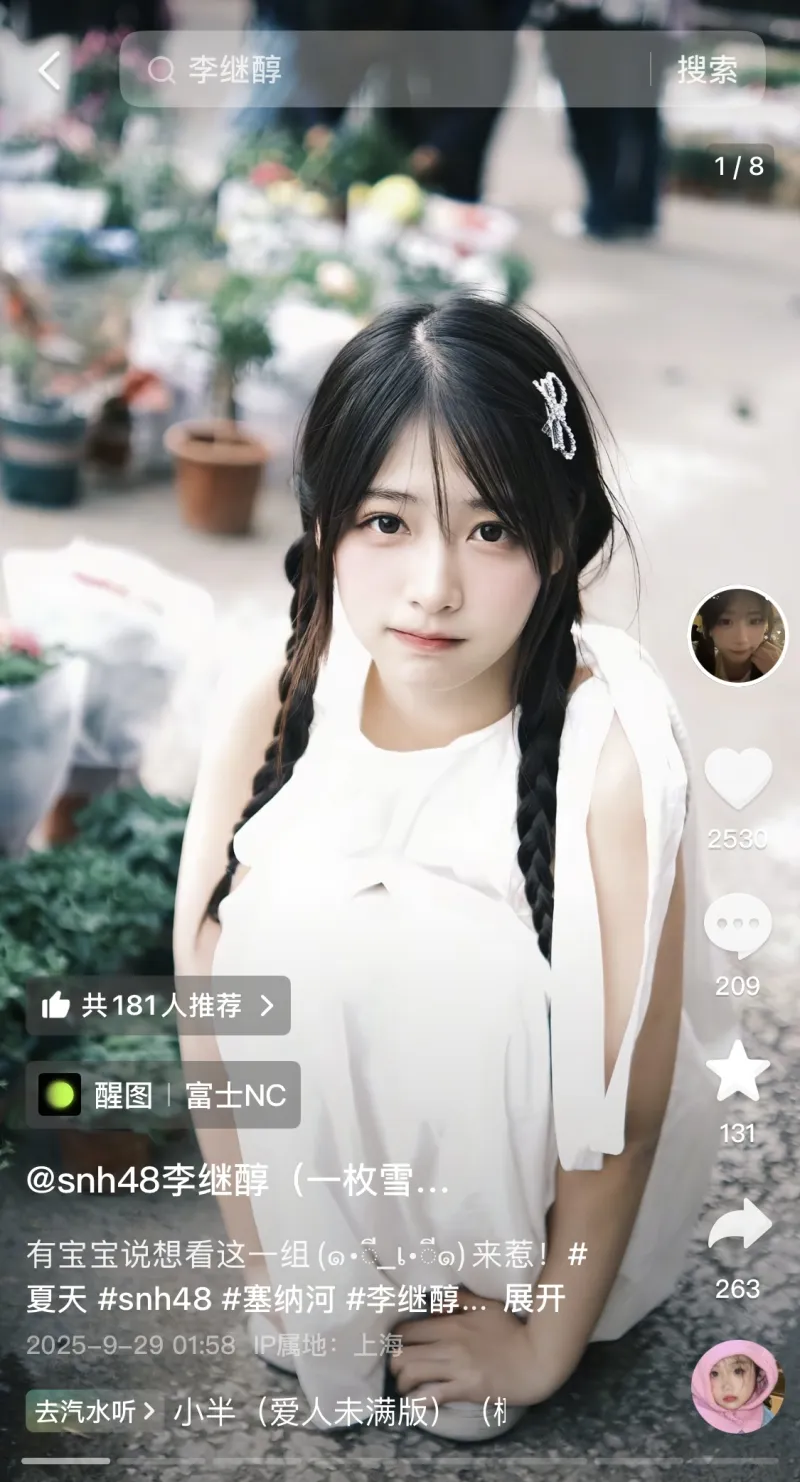
Task: Open @snh48李继醇 author name
Action: pyautogui.click(x=237, y=1182)
